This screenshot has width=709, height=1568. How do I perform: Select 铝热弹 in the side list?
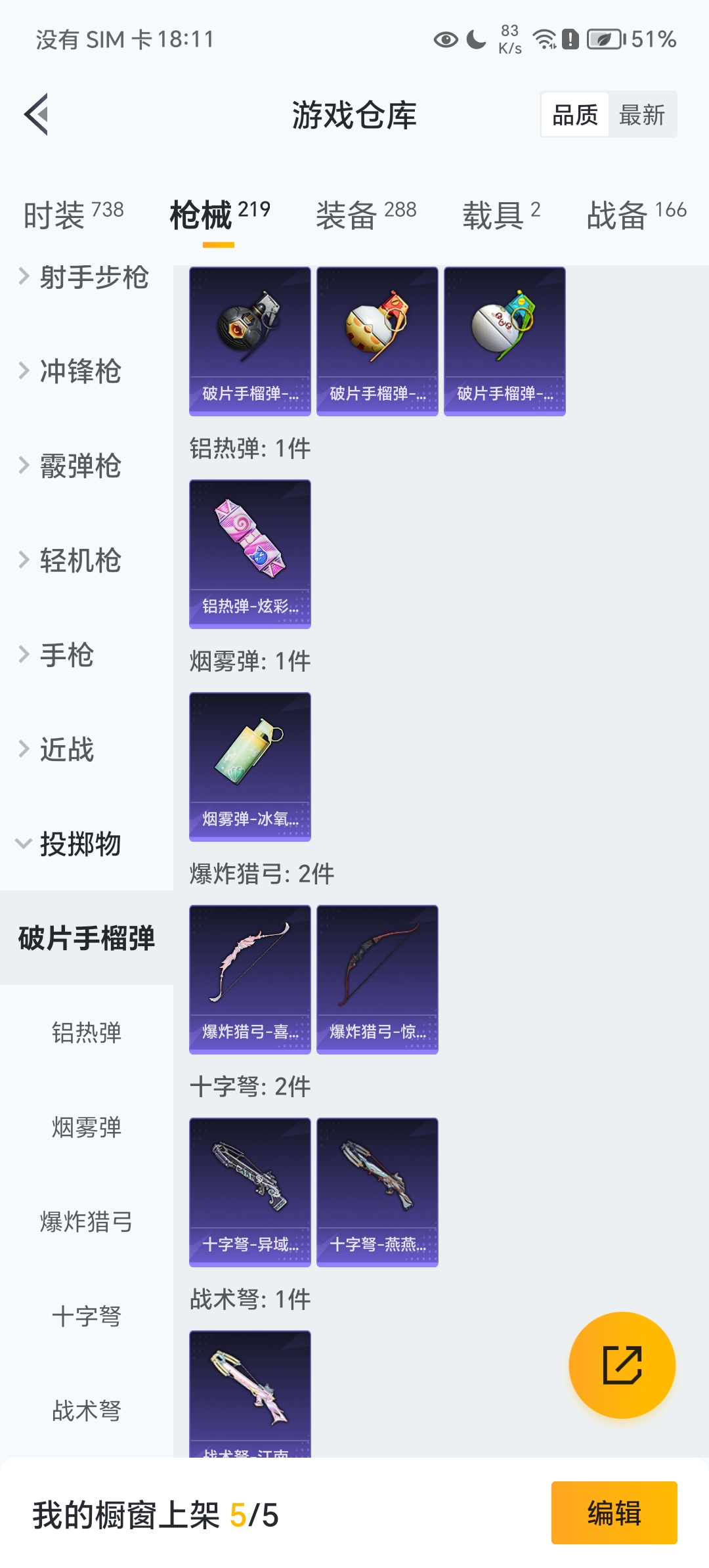(87, 1033)
